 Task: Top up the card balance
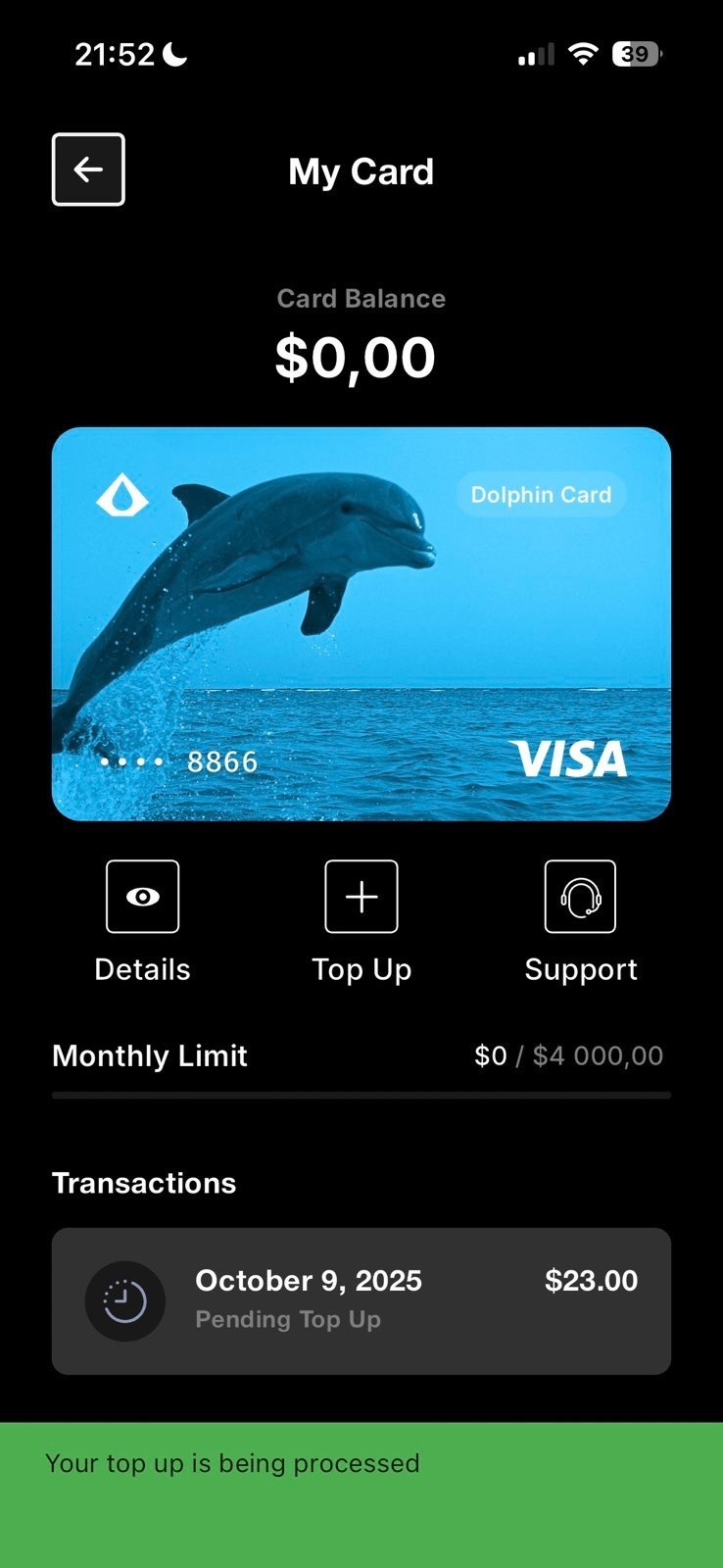point(361,897)
